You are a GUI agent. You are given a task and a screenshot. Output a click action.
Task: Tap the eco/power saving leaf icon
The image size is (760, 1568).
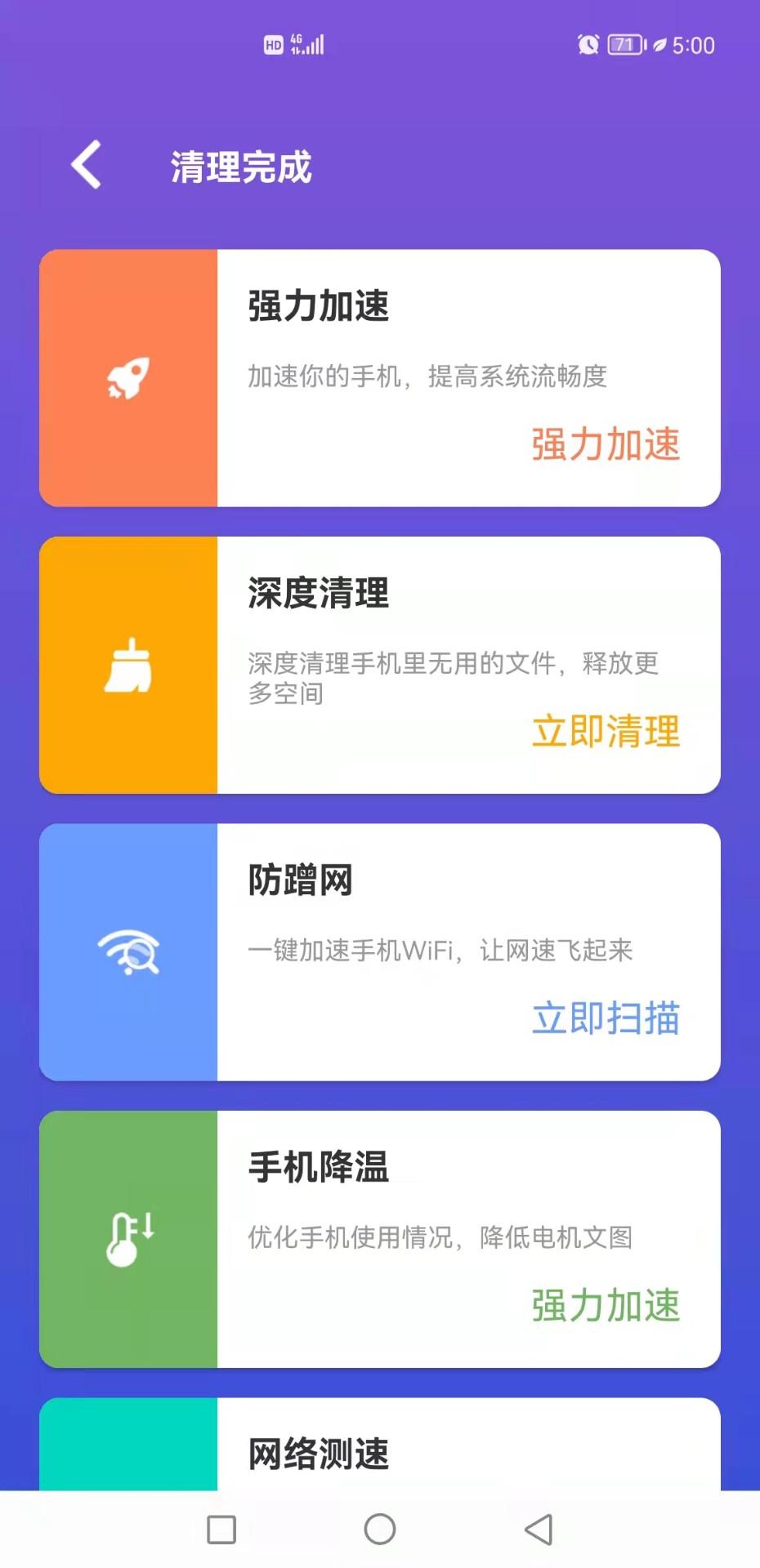coord(659,45)
